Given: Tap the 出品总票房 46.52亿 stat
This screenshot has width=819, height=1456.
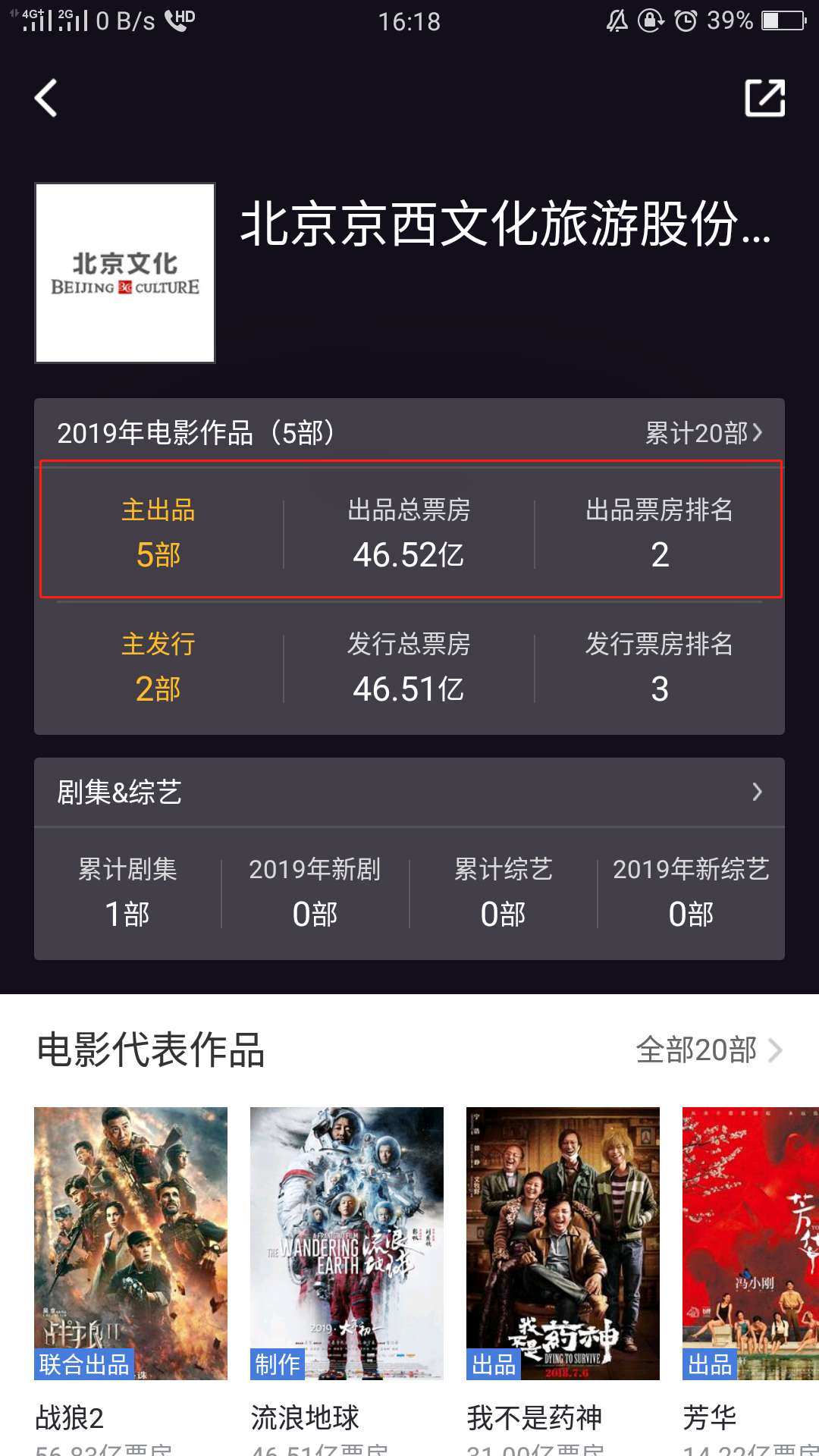Looking at the screenshot, I should pos(408,535).
